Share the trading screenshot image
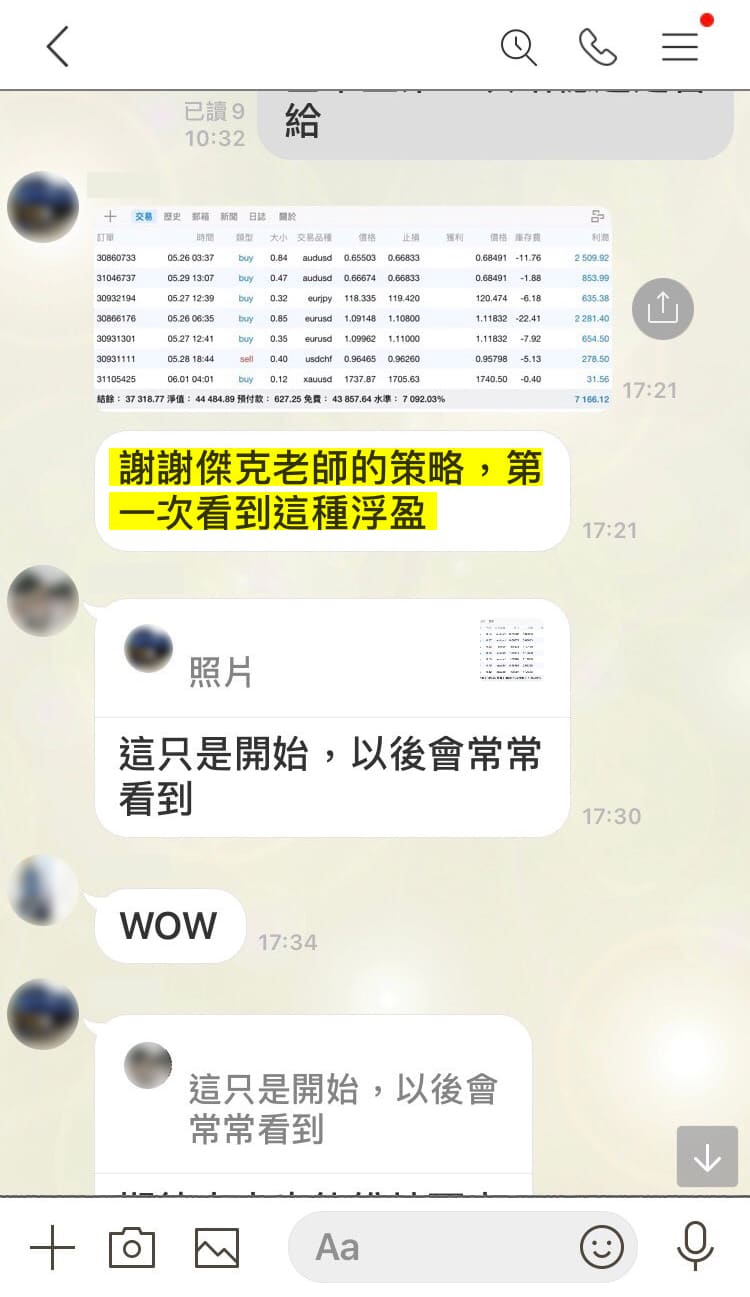The width and height of the screenshot is (750, 1297). click(662, 308)
